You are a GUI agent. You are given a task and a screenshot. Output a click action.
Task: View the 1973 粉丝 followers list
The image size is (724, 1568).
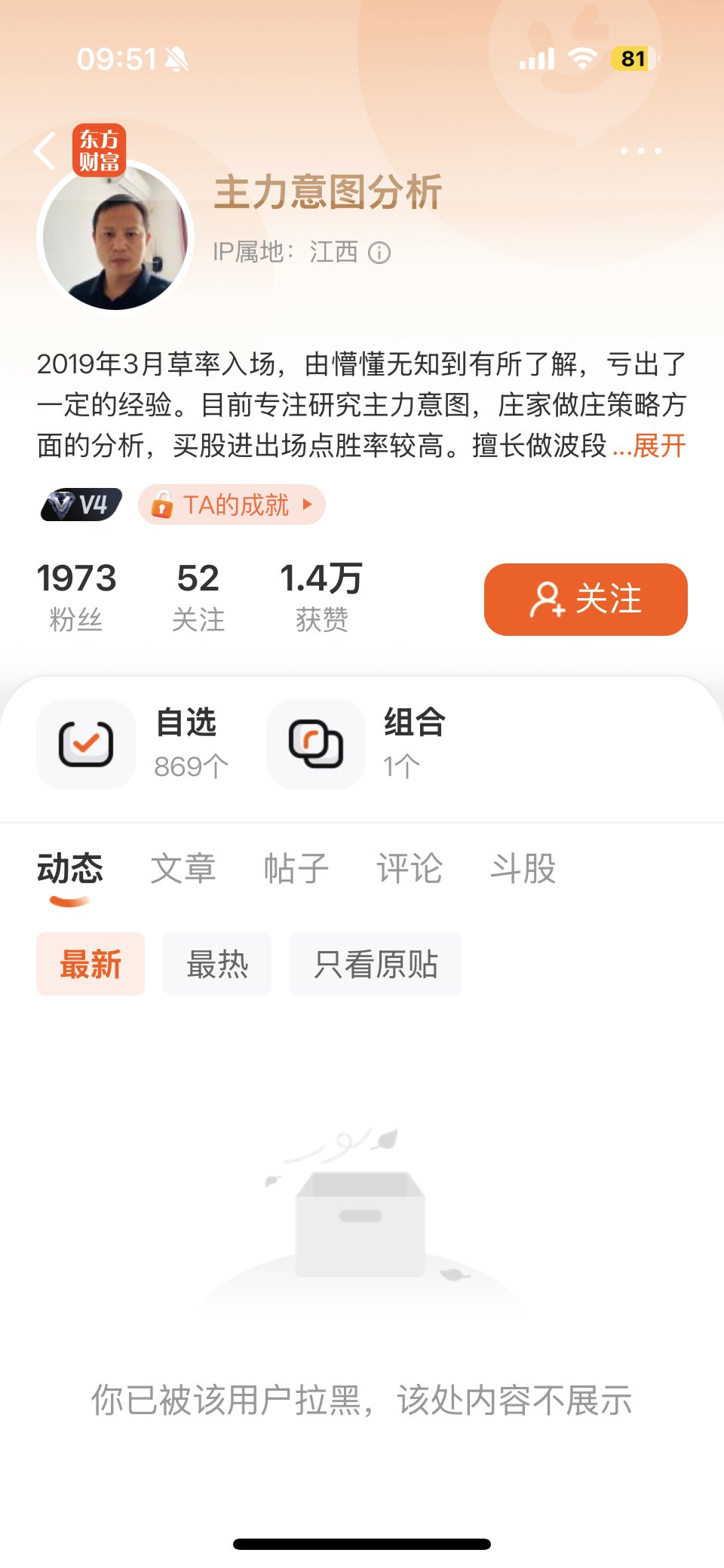pyautogui.click(x=76, y=597)
